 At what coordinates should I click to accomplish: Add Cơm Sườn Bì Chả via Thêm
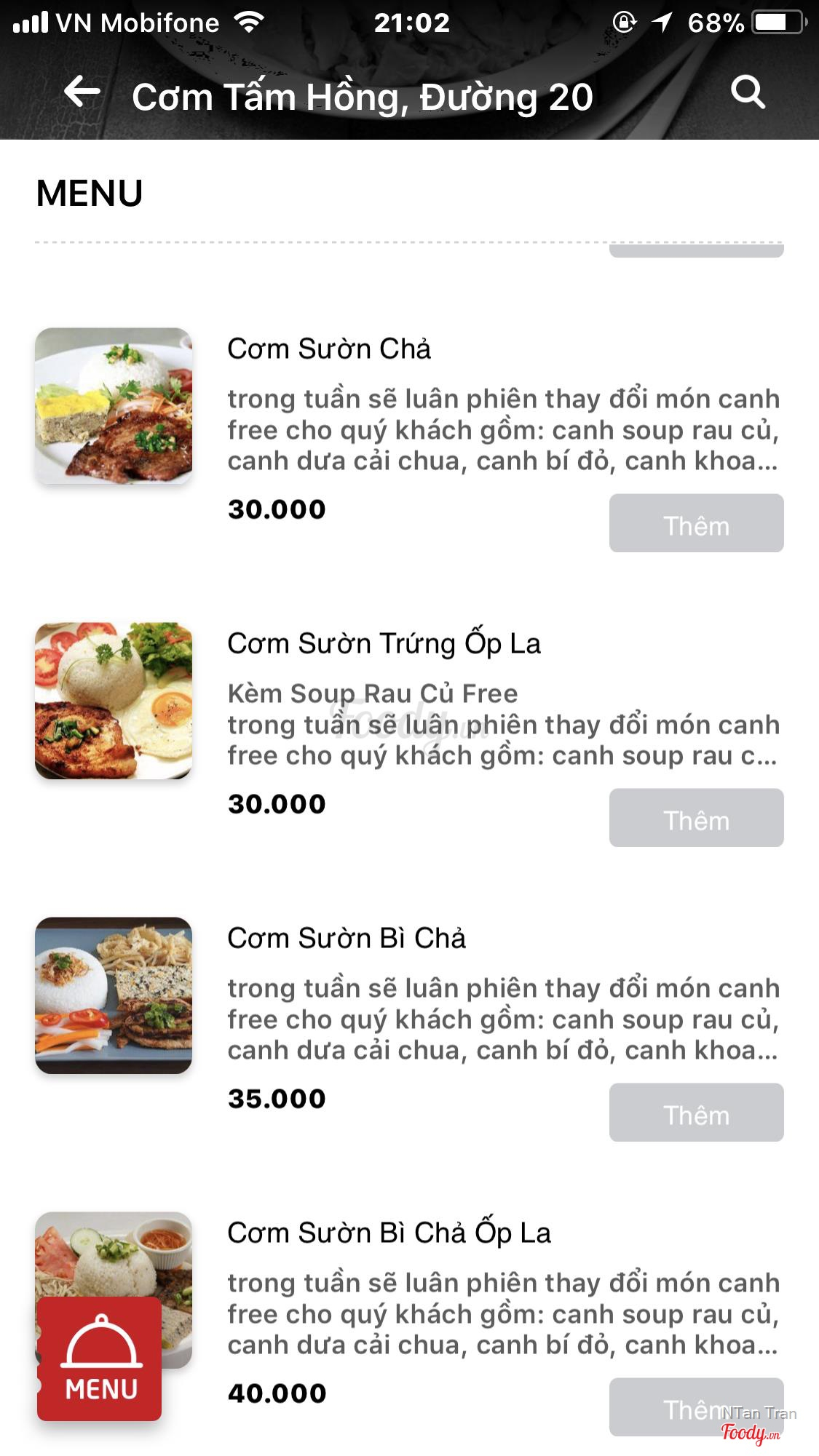696,1113
